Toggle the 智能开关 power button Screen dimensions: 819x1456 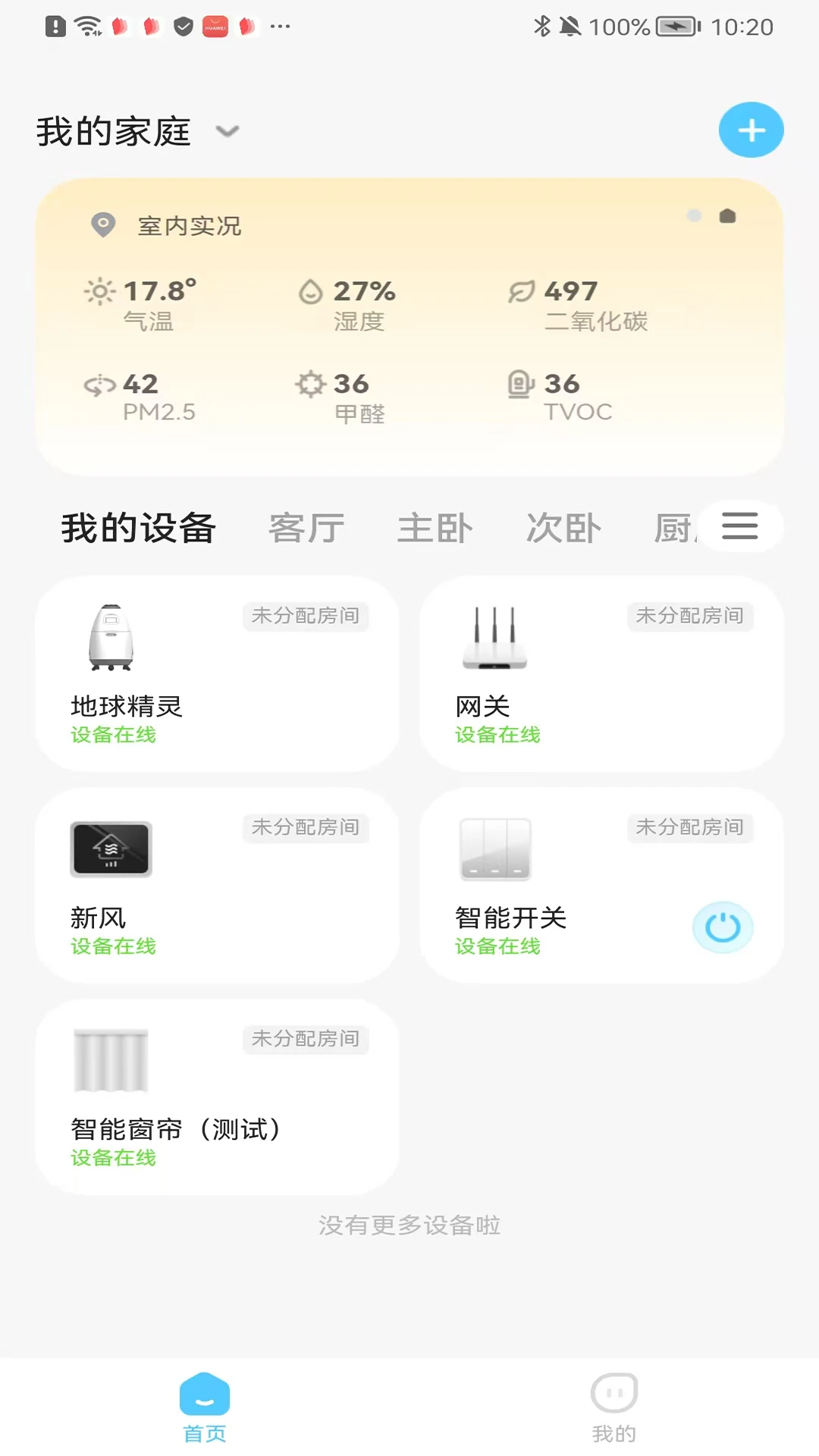723,927
